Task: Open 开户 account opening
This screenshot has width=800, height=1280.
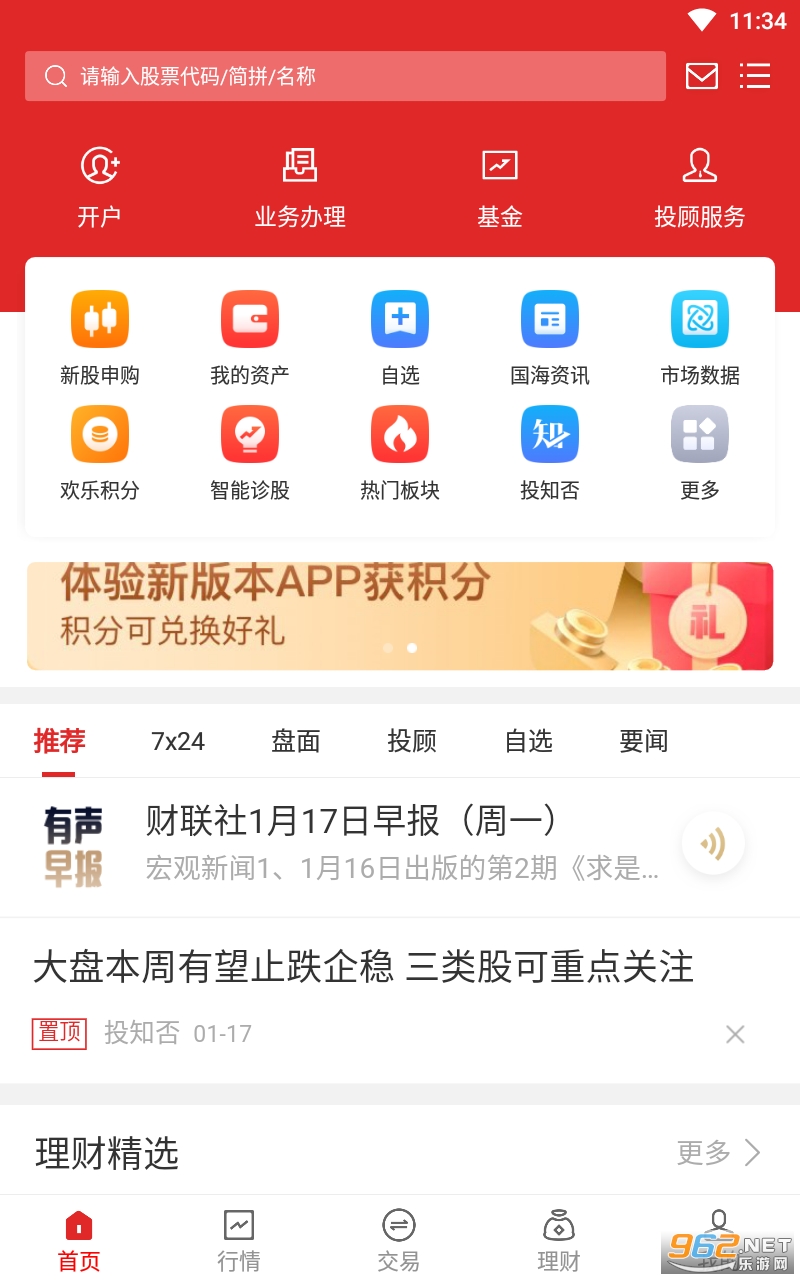Action: point(99,186)
